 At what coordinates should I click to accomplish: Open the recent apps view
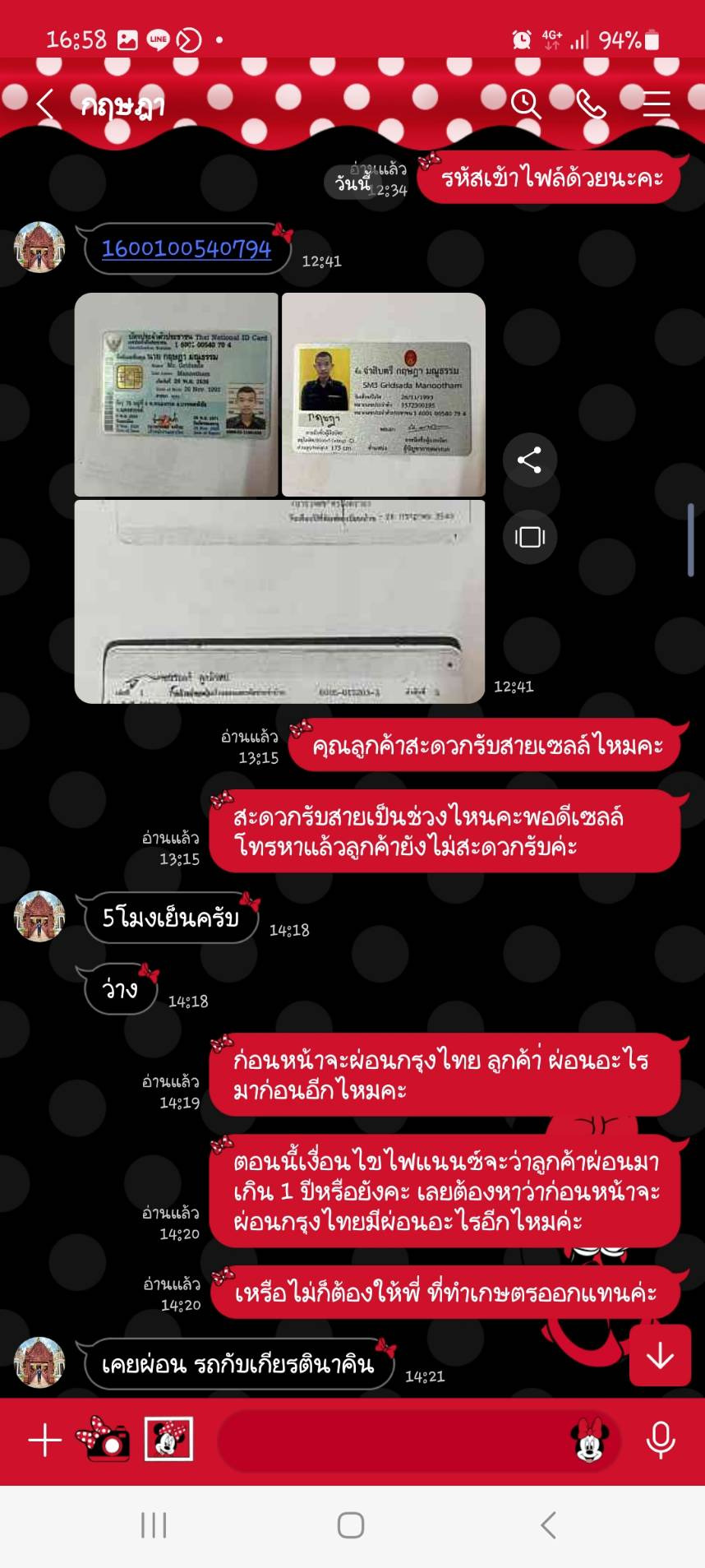pos(154,1525)
